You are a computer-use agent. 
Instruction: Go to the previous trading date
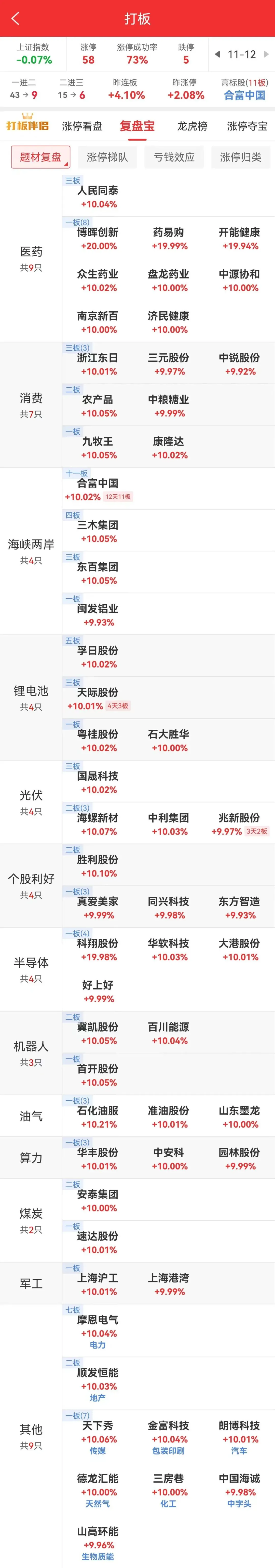217,54
